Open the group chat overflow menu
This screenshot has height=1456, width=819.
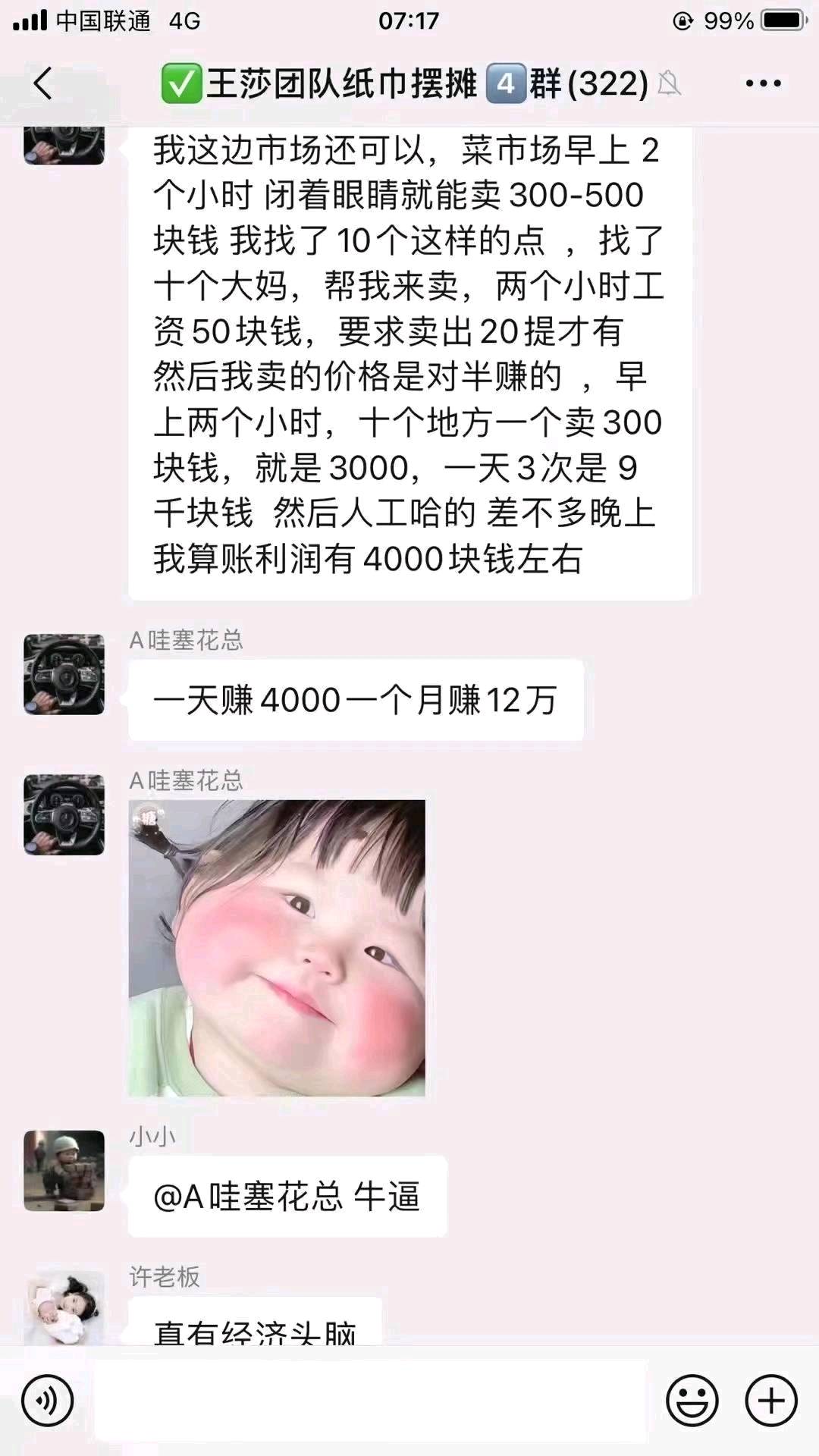(763, 83)
